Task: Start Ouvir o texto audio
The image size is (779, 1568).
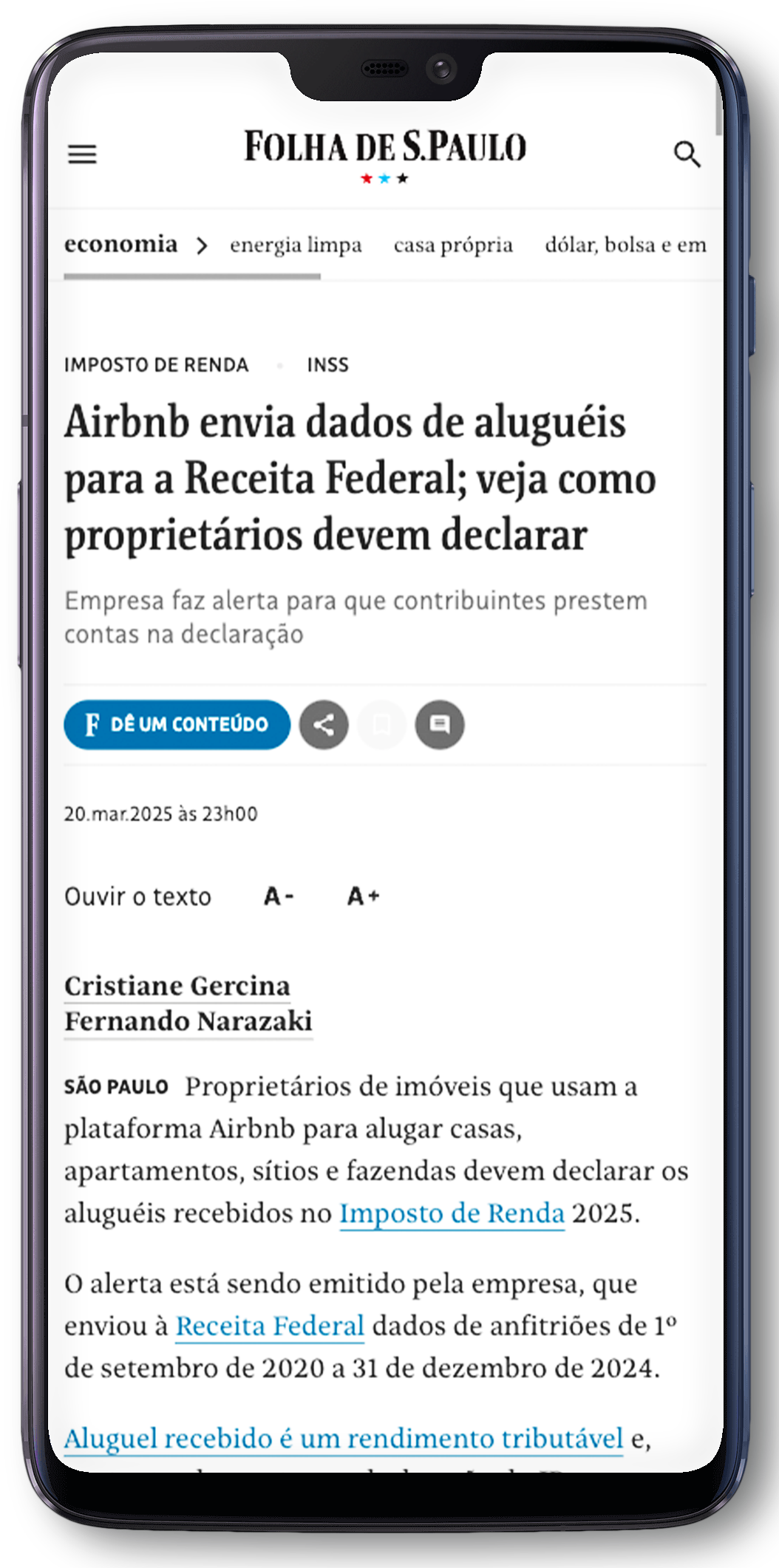Action: [x=138, y=896]
